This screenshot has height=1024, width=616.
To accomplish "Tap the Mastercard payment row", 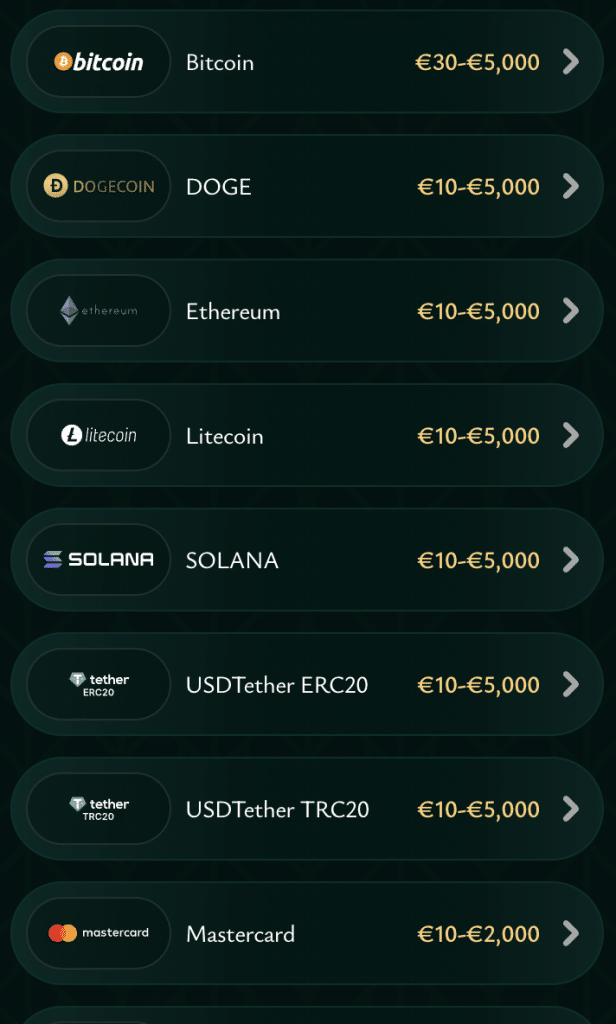I will point(307,934).
